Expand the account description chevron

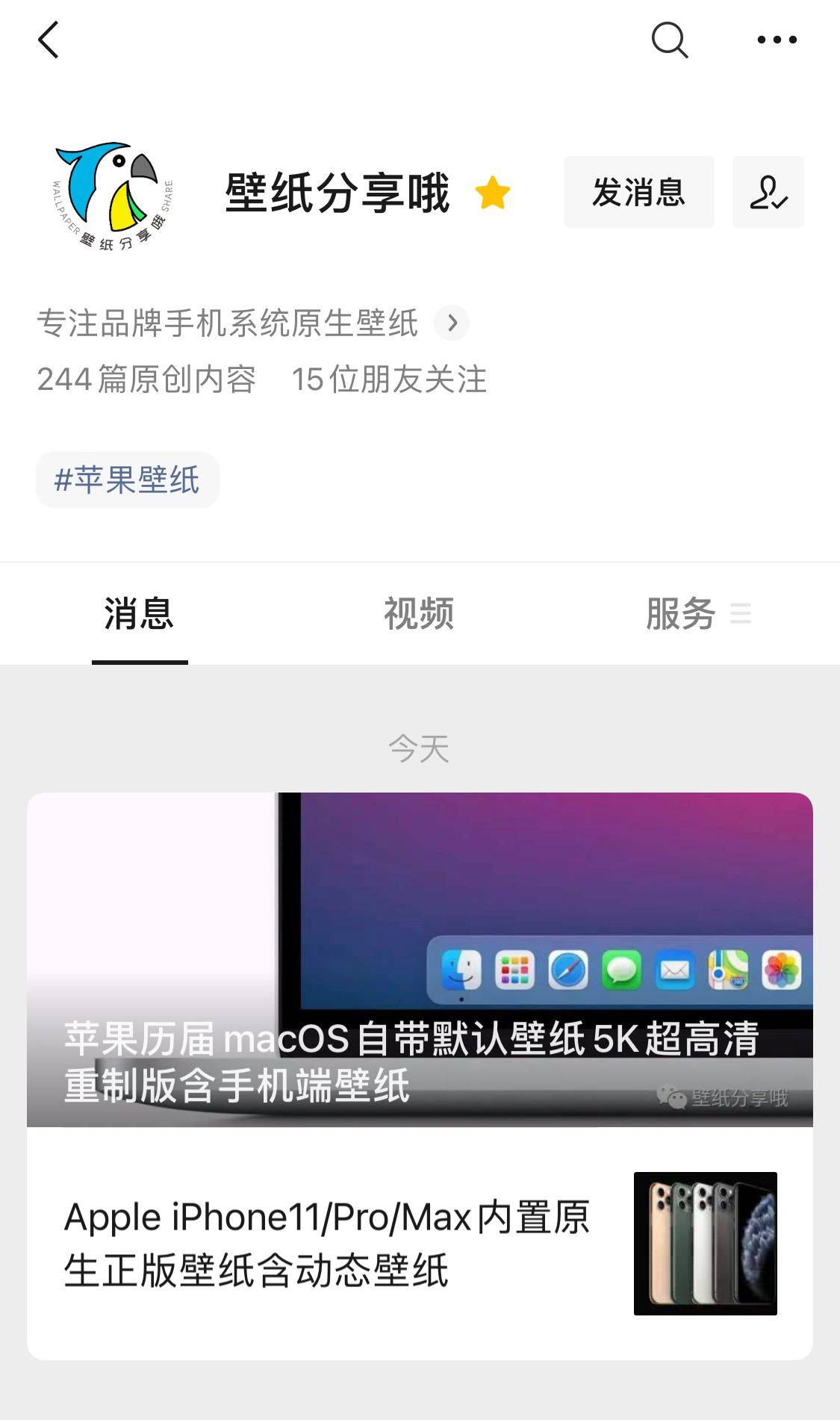(452, 323)
